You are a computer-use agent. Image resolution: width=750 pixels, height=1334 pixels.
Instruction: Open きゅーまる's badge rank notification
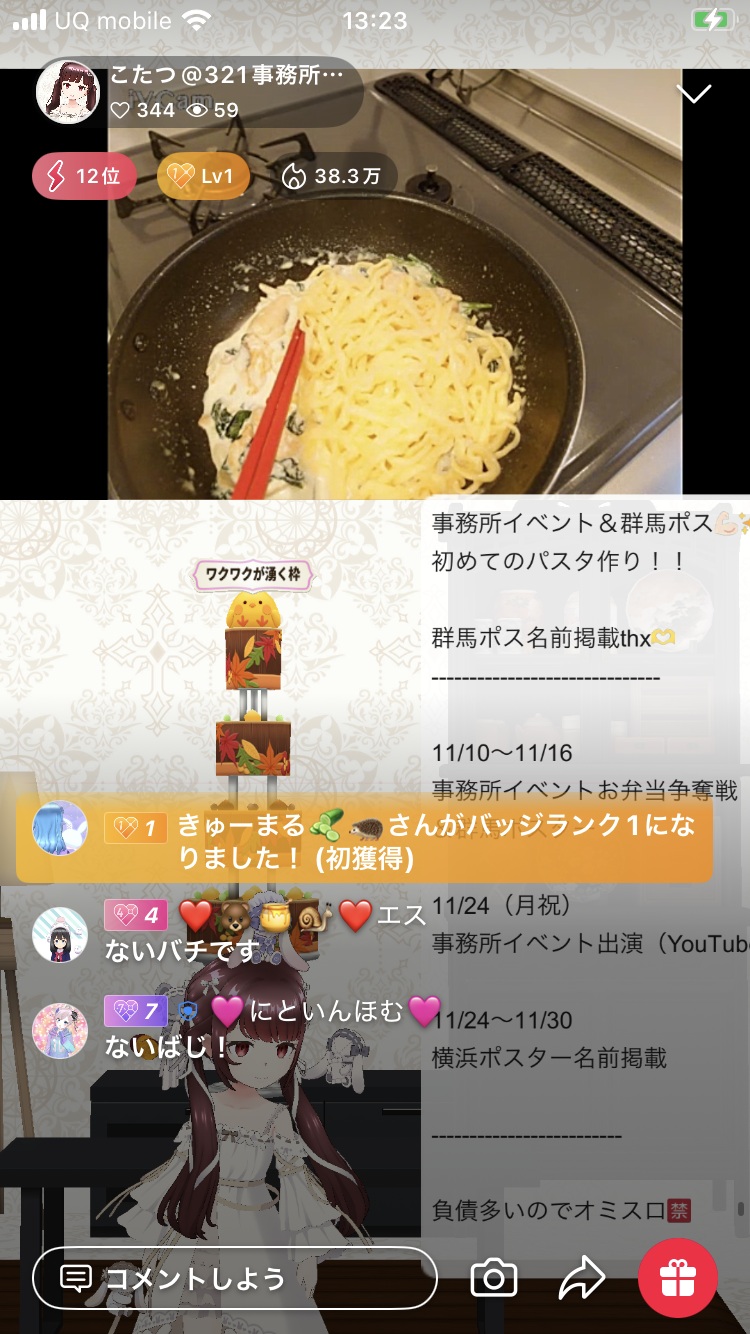tap(364, 840)
